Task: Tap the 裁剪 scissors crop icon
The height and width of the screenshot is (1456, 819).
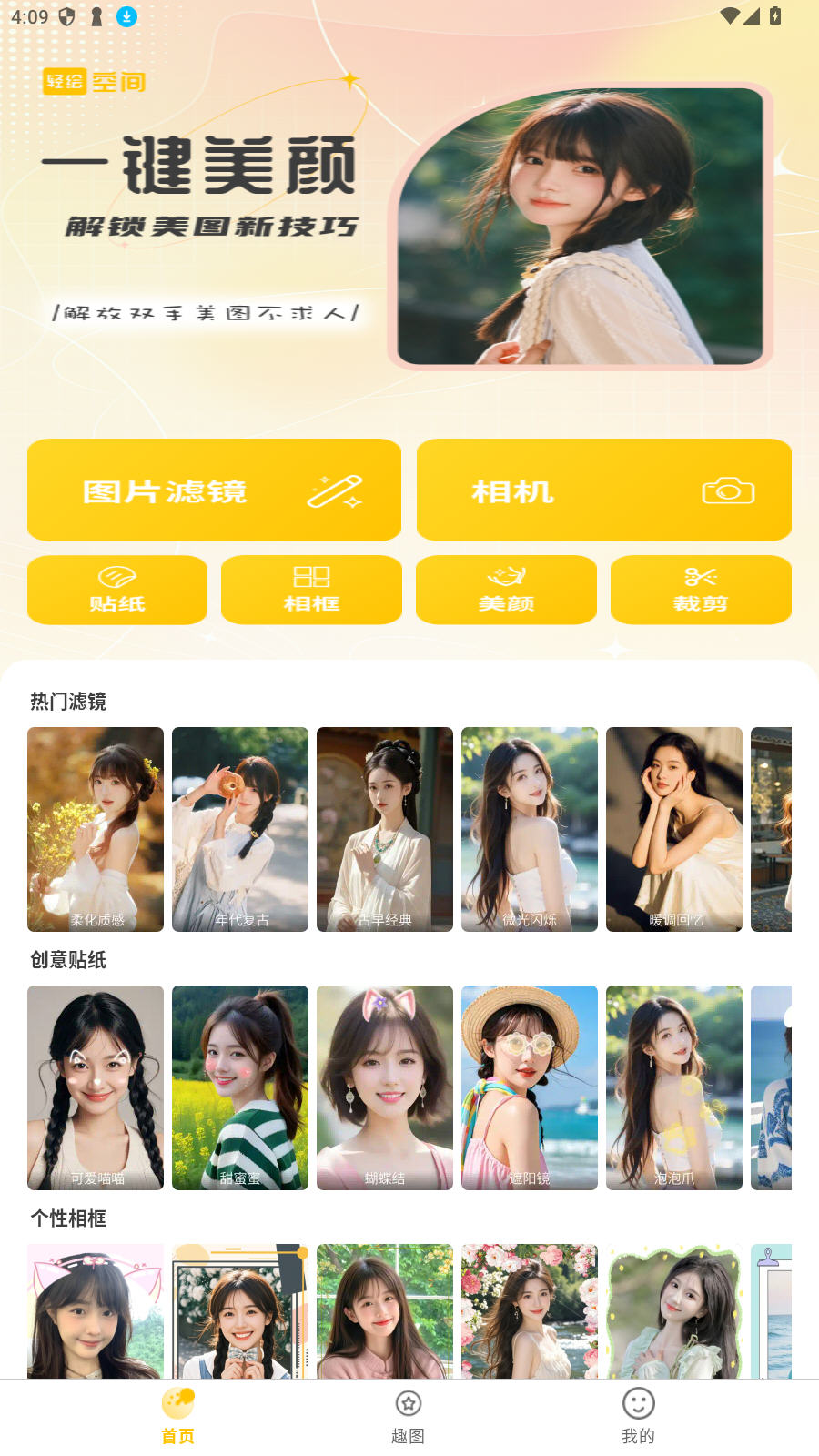Action: pos(701,575)
